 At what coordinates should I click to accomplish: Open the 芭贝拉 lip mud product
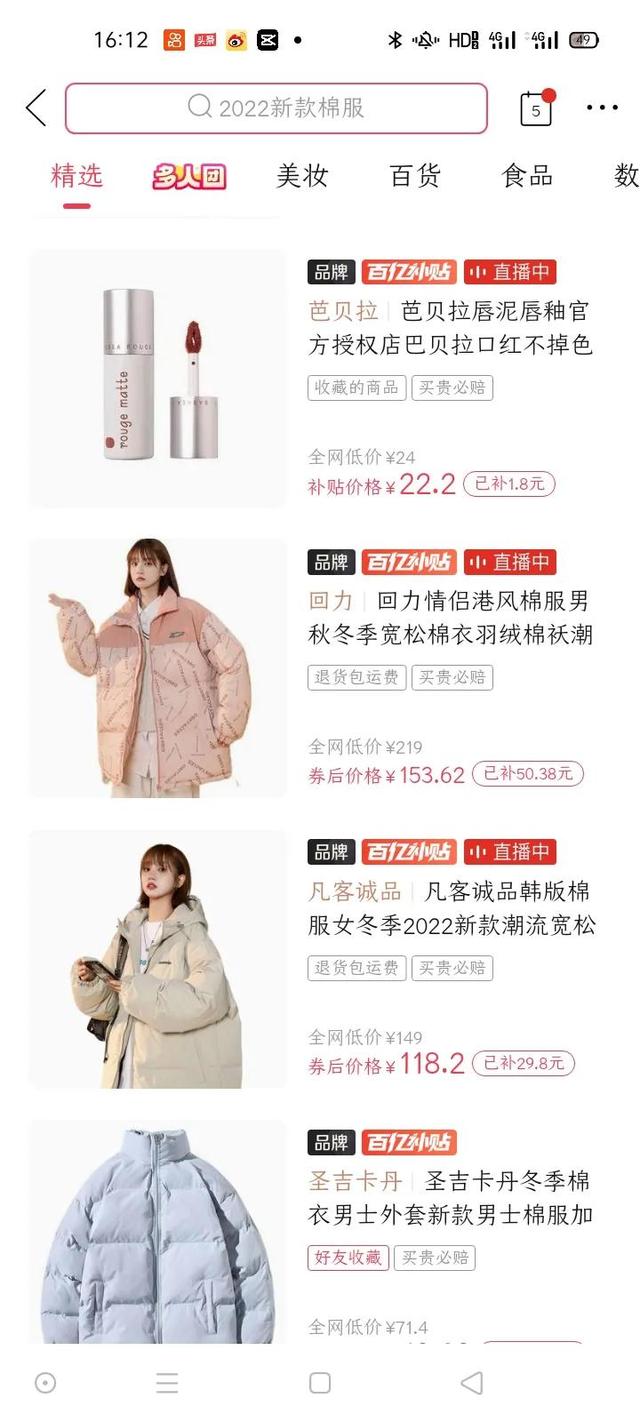pos(450,328)
